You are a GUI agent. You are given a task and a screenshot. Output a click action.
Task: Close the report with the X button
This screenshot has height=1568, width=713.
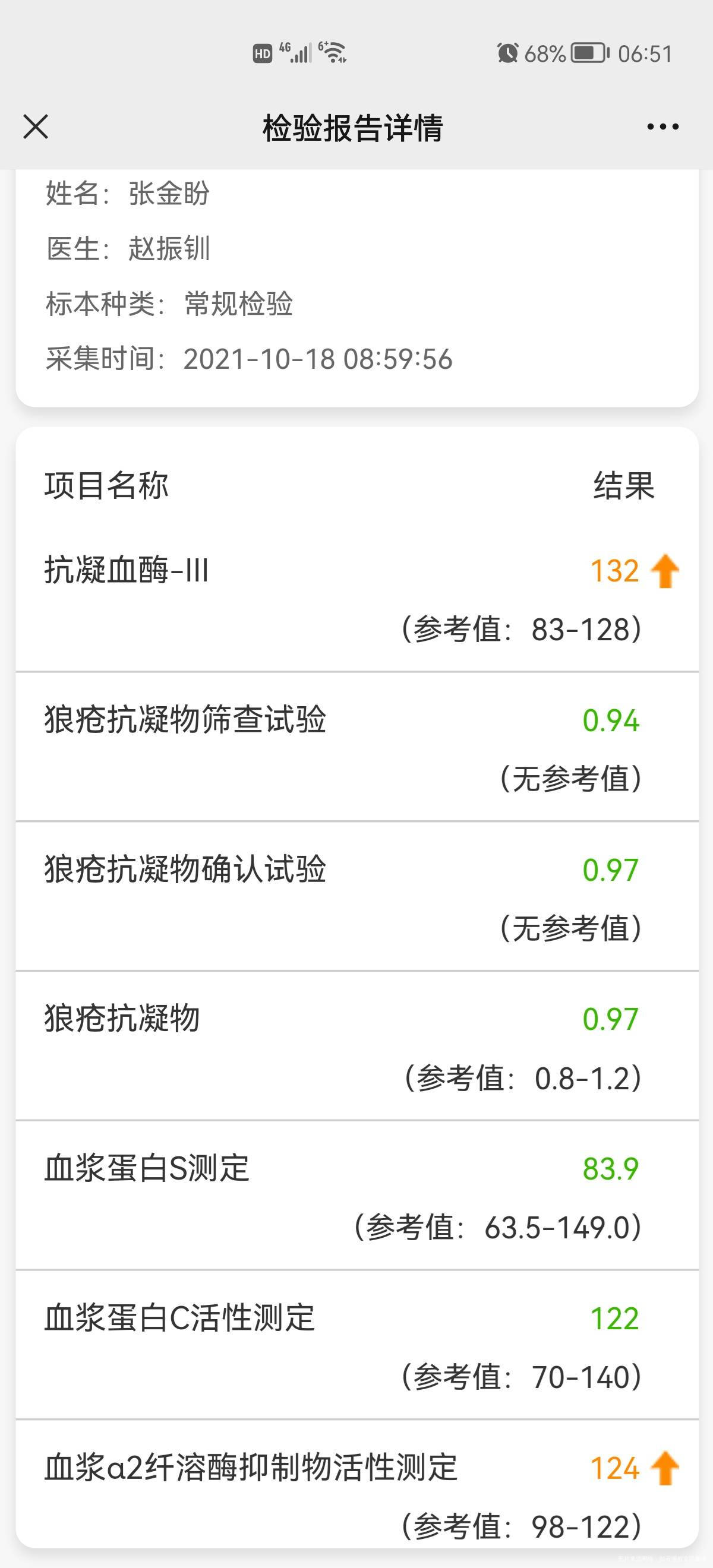click(x=35, y=127)
